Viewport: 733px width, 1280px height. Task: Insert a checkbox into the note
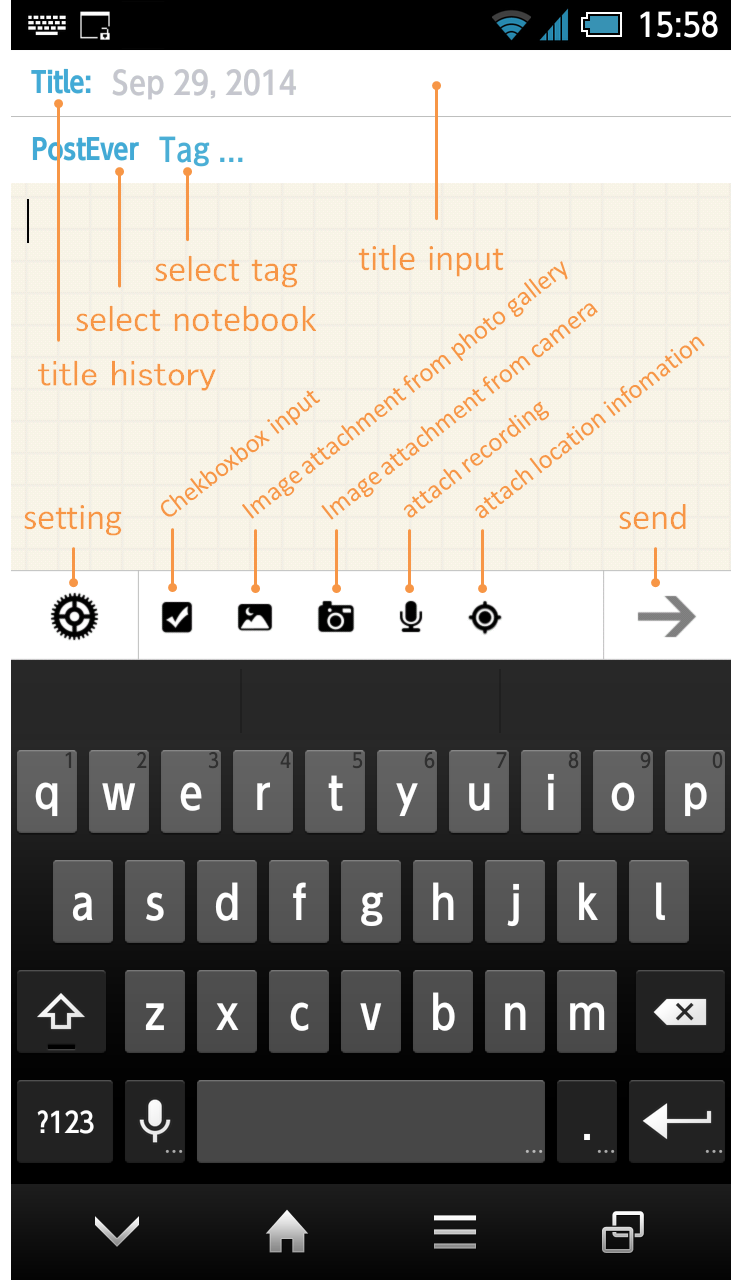click(177, 617)
